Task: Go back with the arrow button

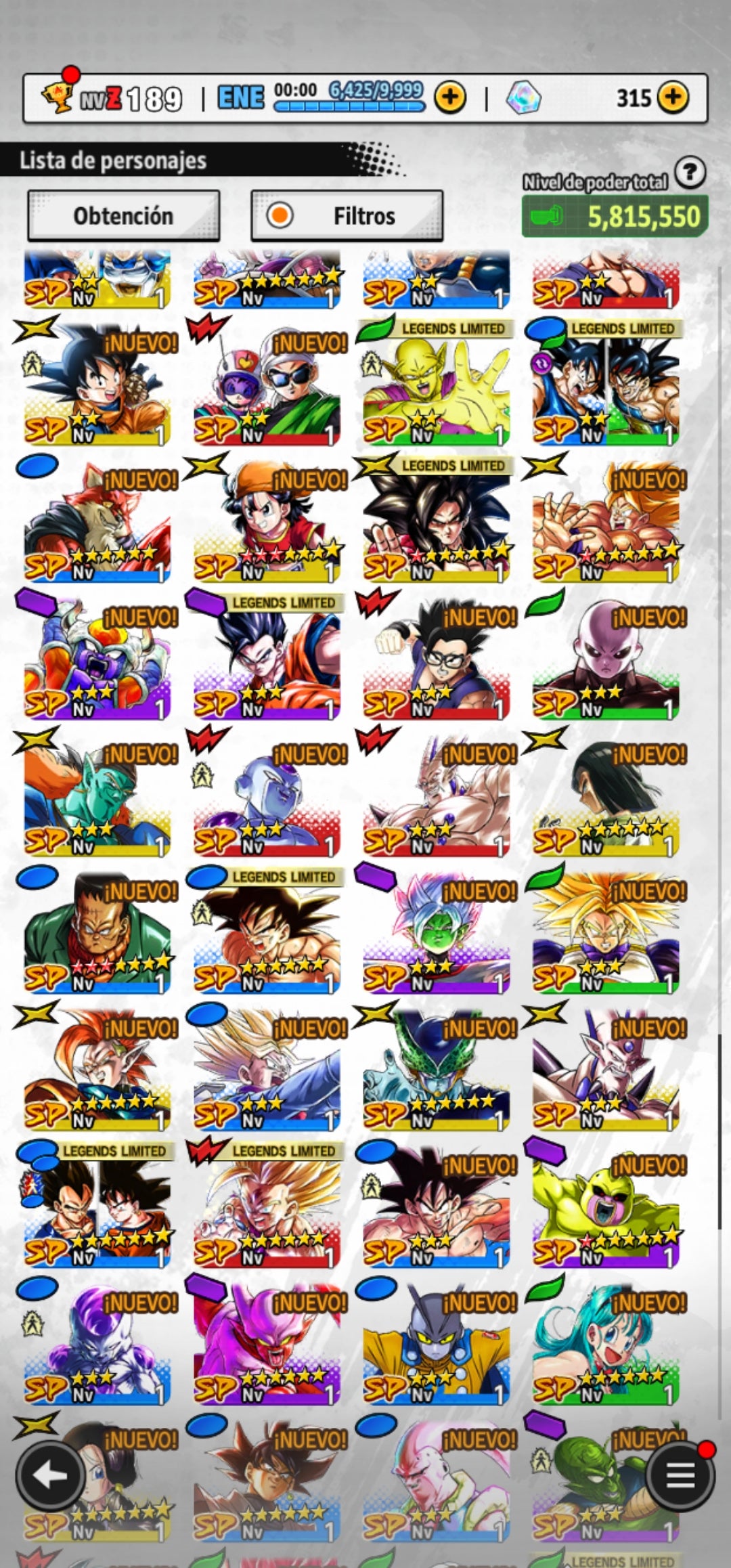Action: click(x=49, y=1477)
